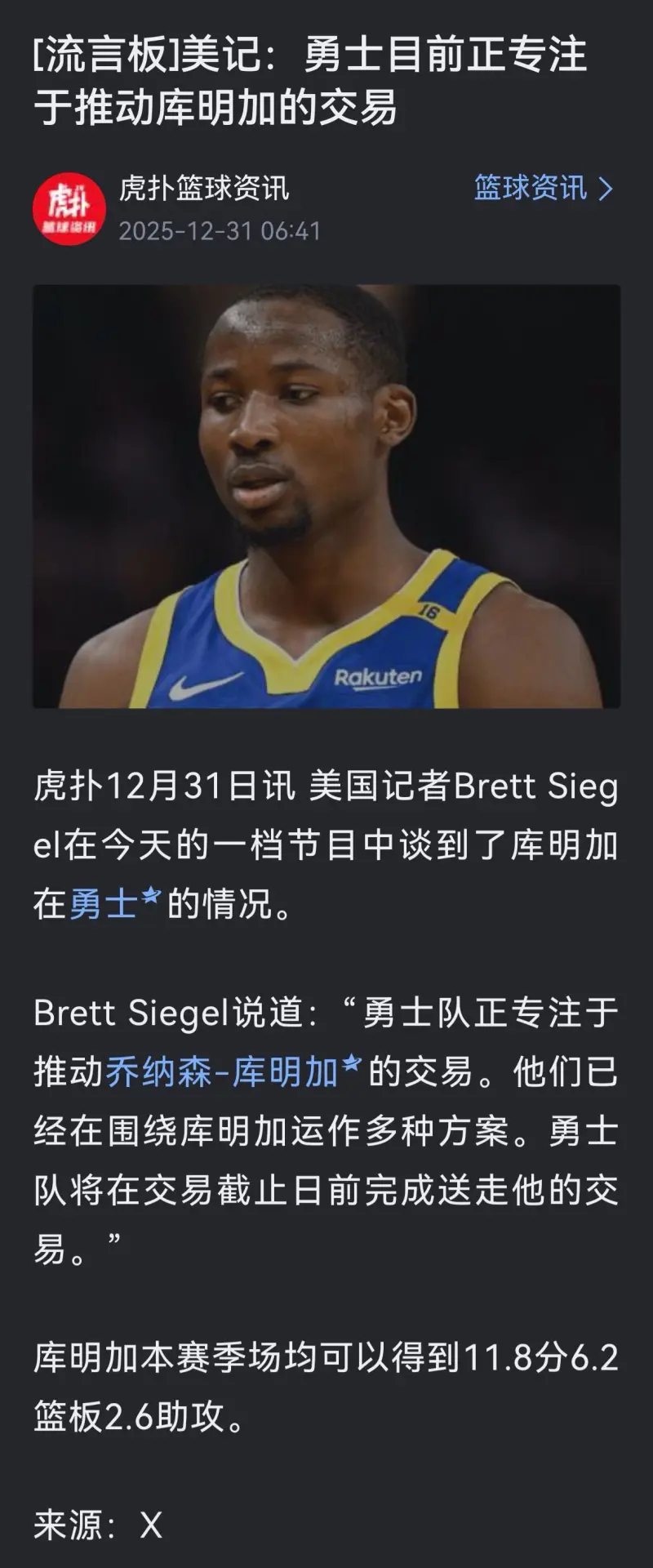Screen dimensions: 653x1568
Task: Open the 虎扑篮球资讯 author avatar
Action: coord(69,209)
